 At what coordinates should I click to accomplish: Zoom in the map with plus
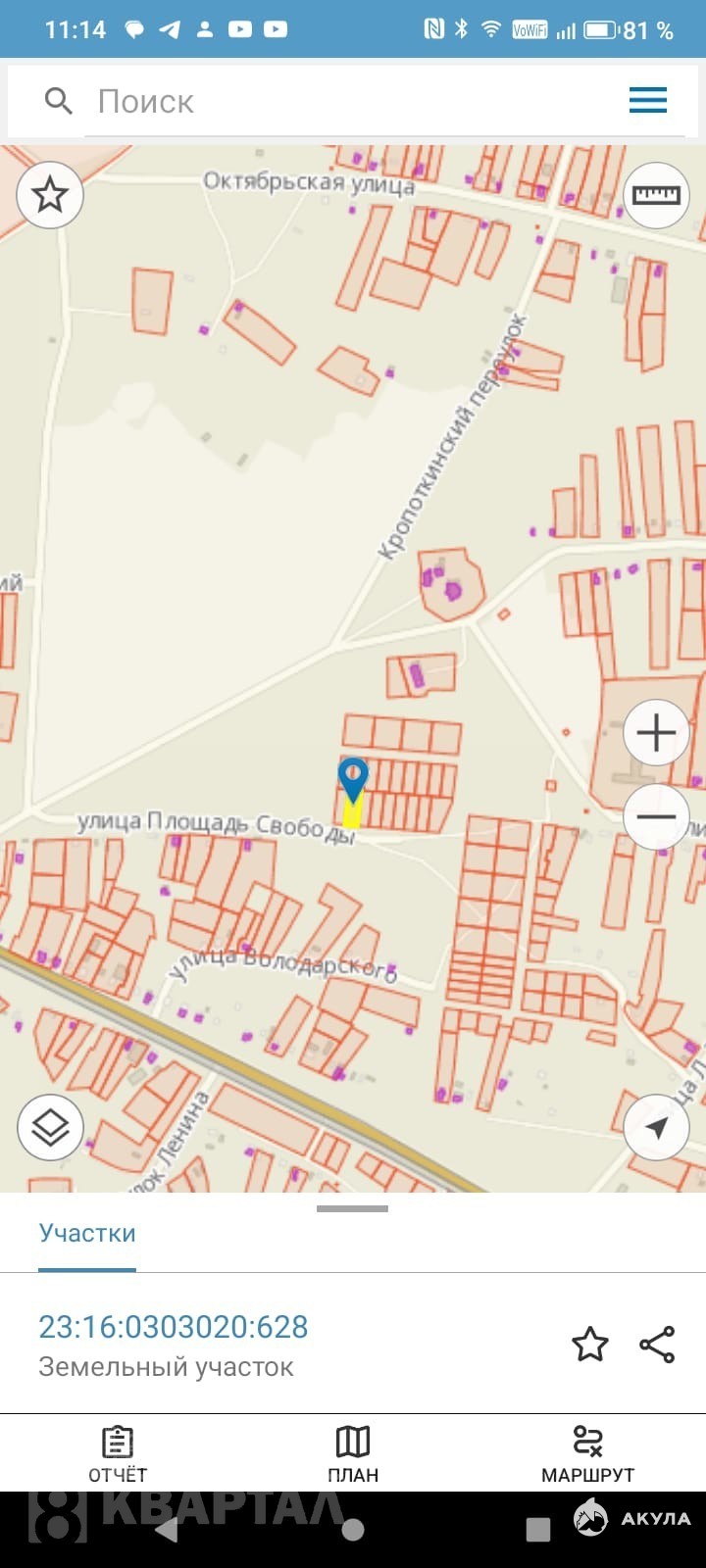point(656,733)
